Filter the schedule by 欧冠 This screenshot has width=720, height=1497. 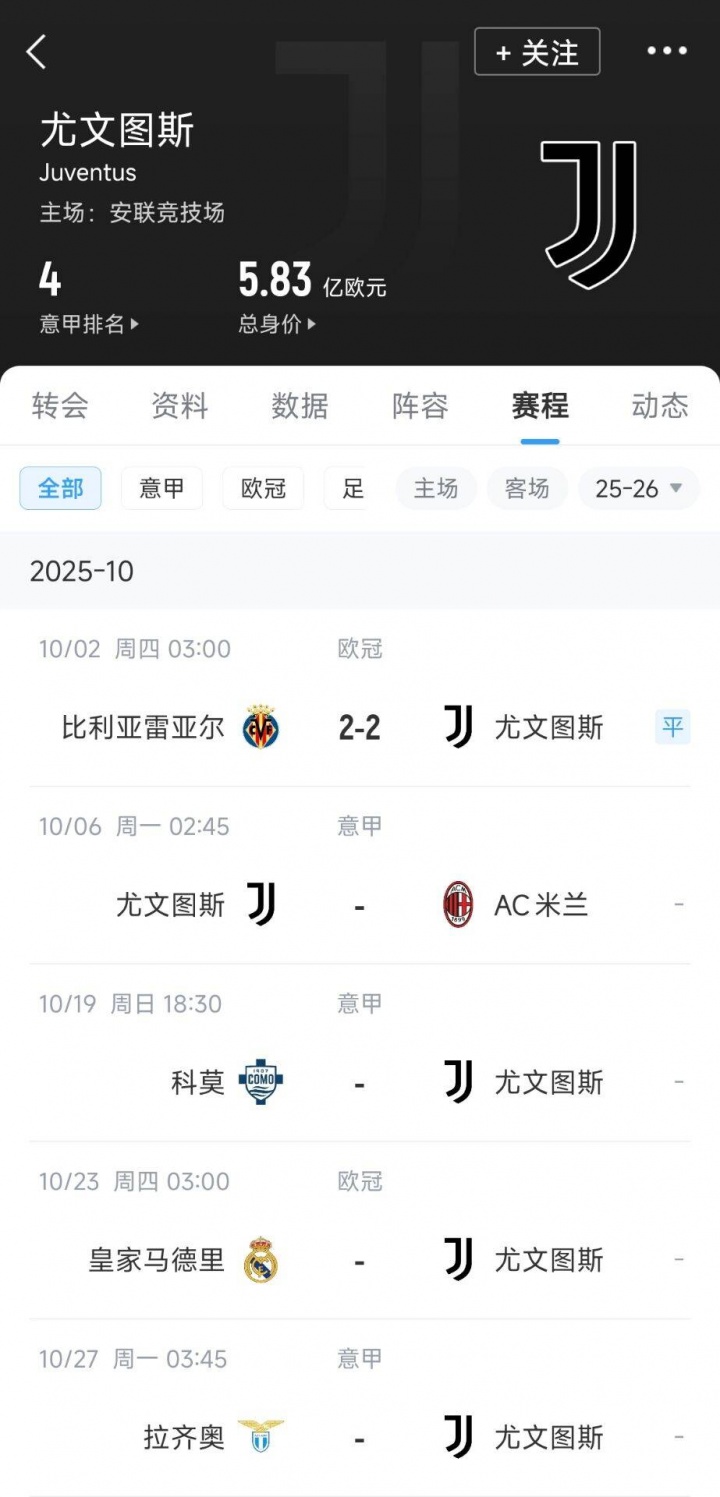pos(263,489)
